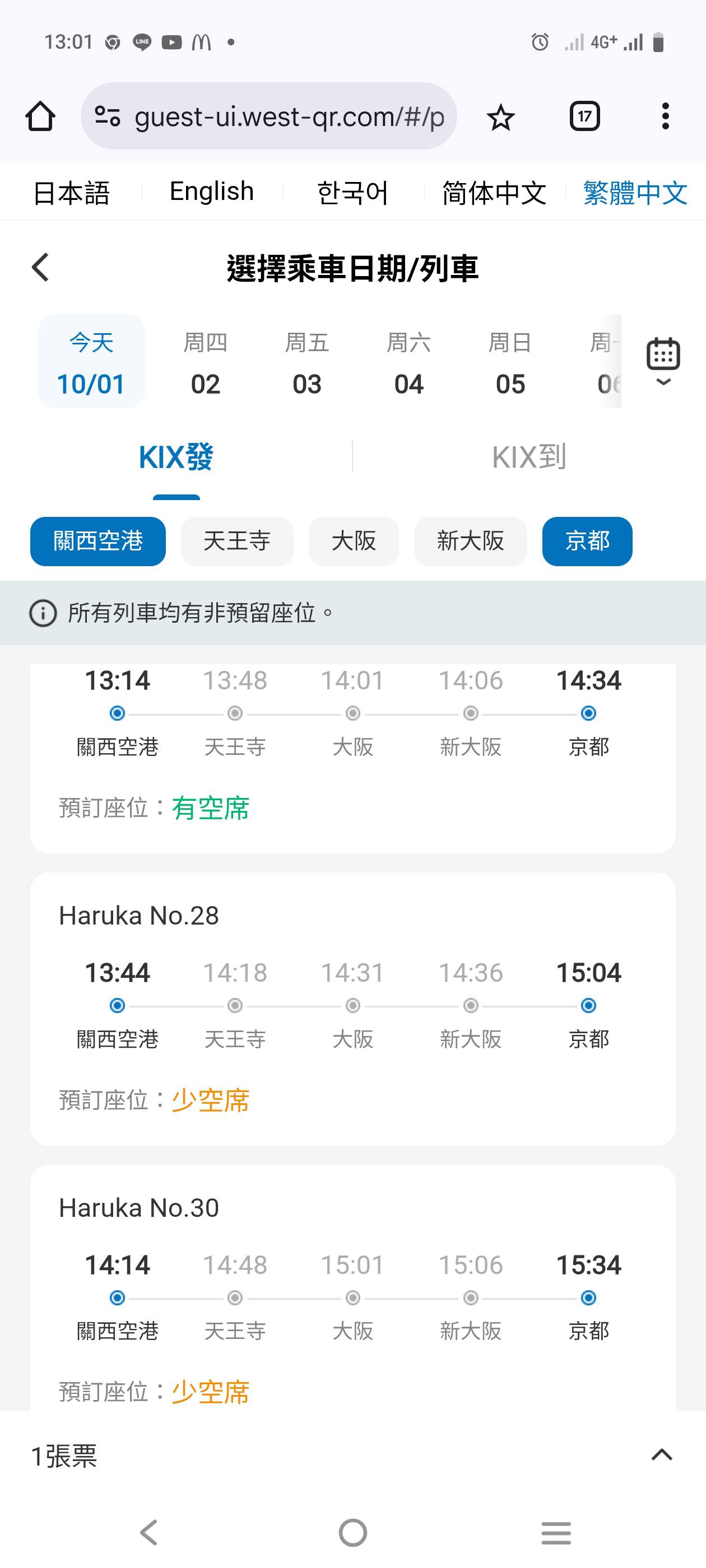Image resolution: width=706 pixels, height=1568 pixels.
Task: Switch language to English
Action: click(x=211, y=192)
